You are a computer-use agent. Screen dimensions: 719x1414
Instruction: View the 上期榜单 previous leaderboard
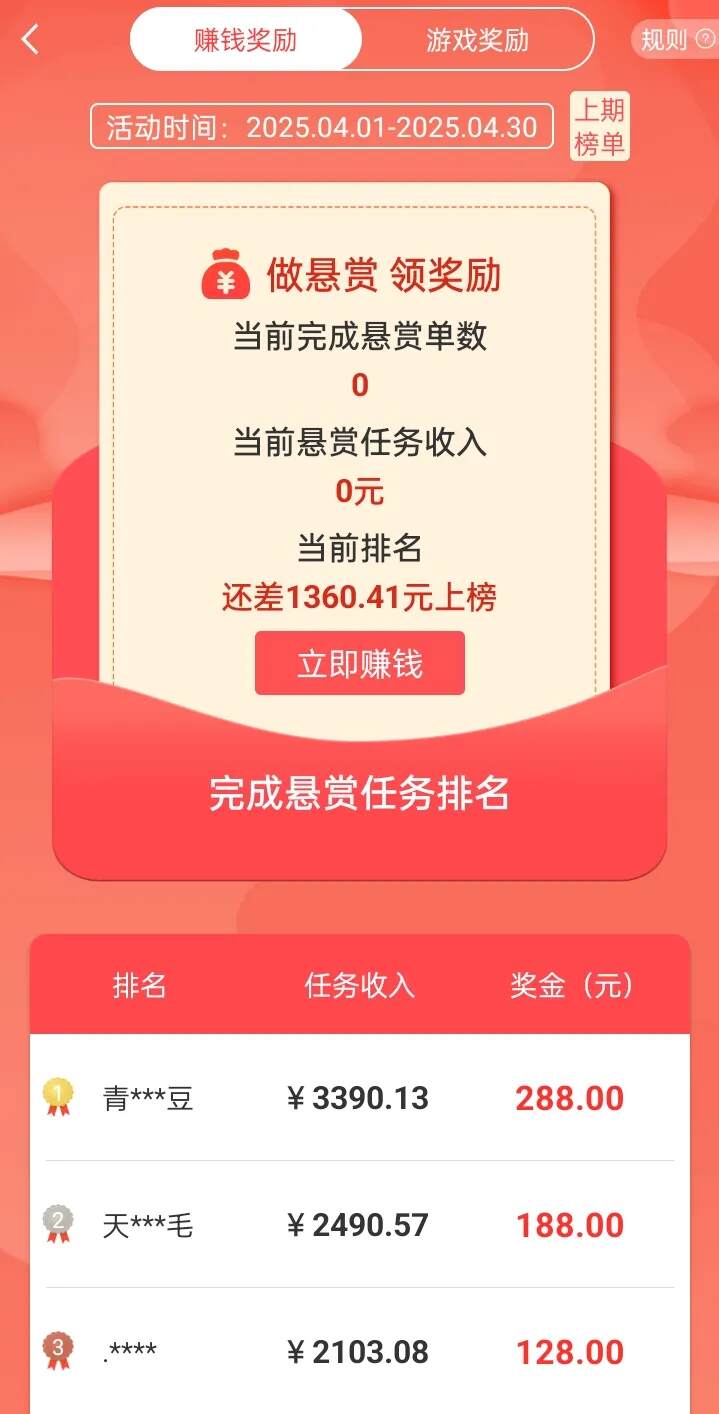click(x=599, y=127)
